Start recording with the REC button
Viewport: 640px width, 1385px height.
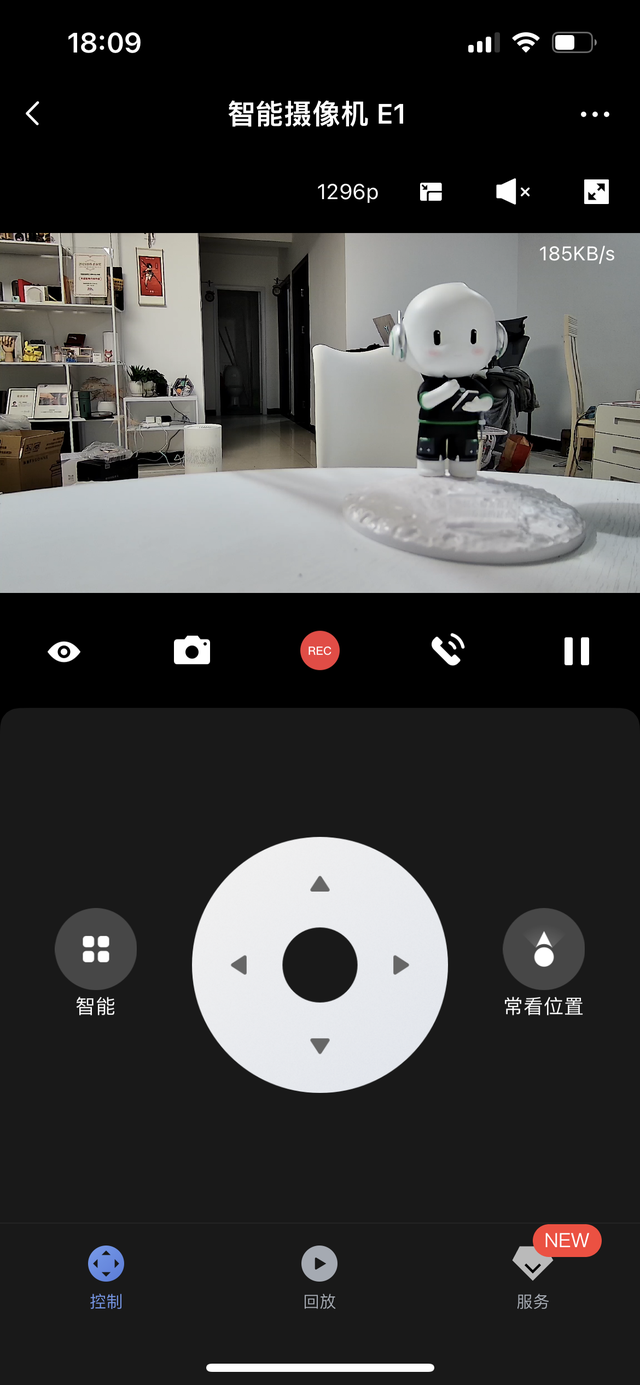click(320, 651)
